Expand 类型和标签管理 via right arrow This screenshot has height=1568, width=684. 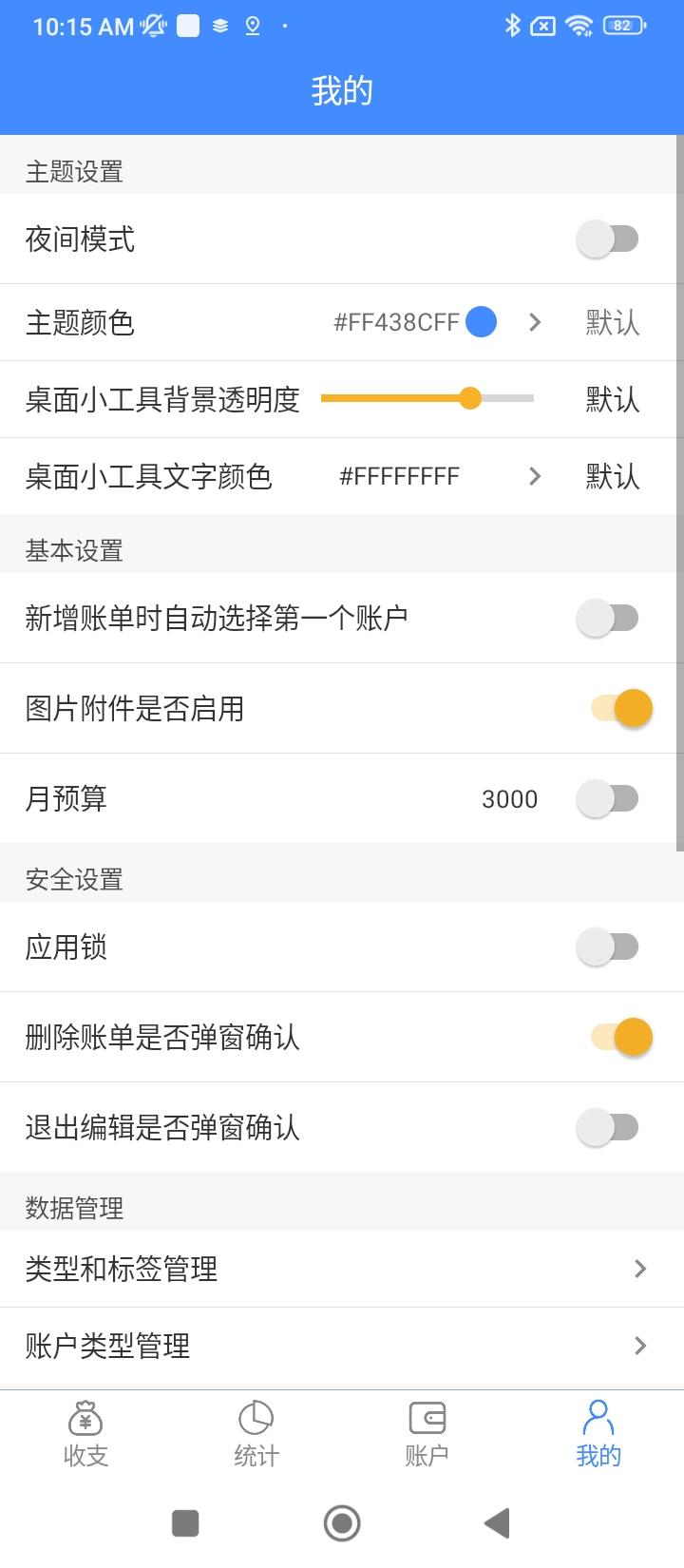coord(639,1269)
